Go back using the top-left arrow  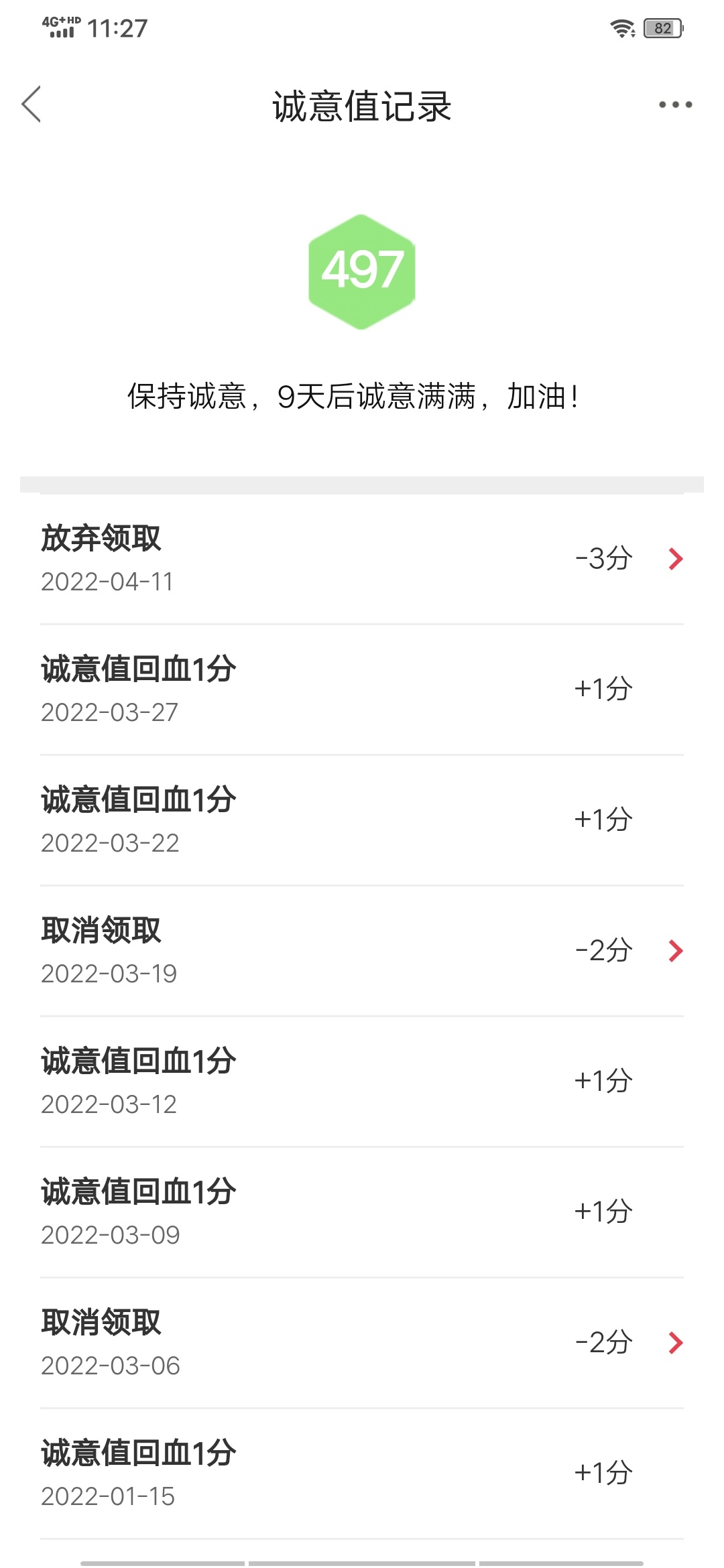tap(32, 105)
